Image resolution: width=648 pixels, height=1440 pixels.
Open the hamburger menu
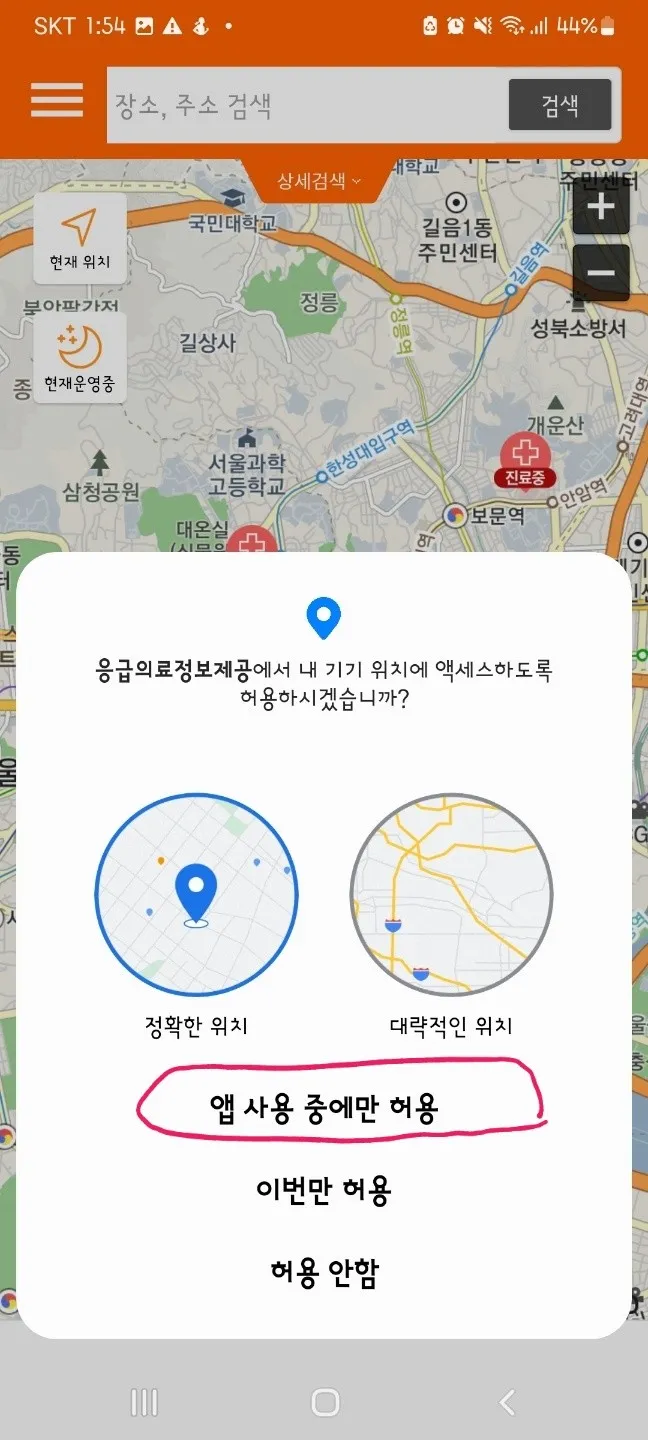coord(57,101)
